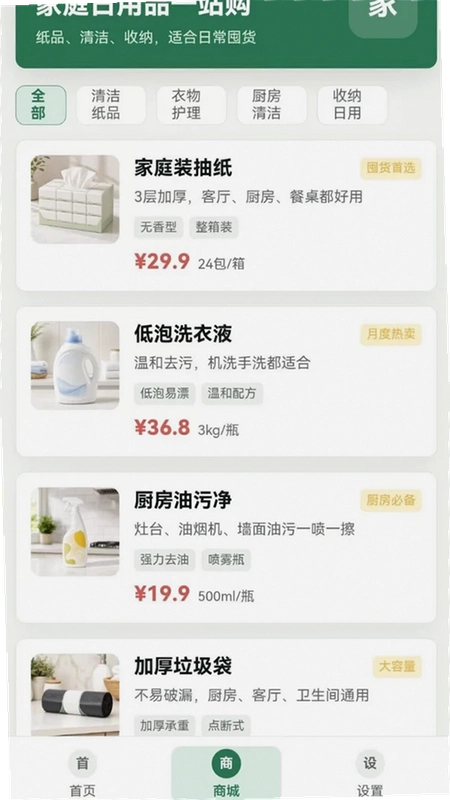450x800 pixels.
Task: View the 低泡洗衣液 product card
Action: click(x=226, y=382)
